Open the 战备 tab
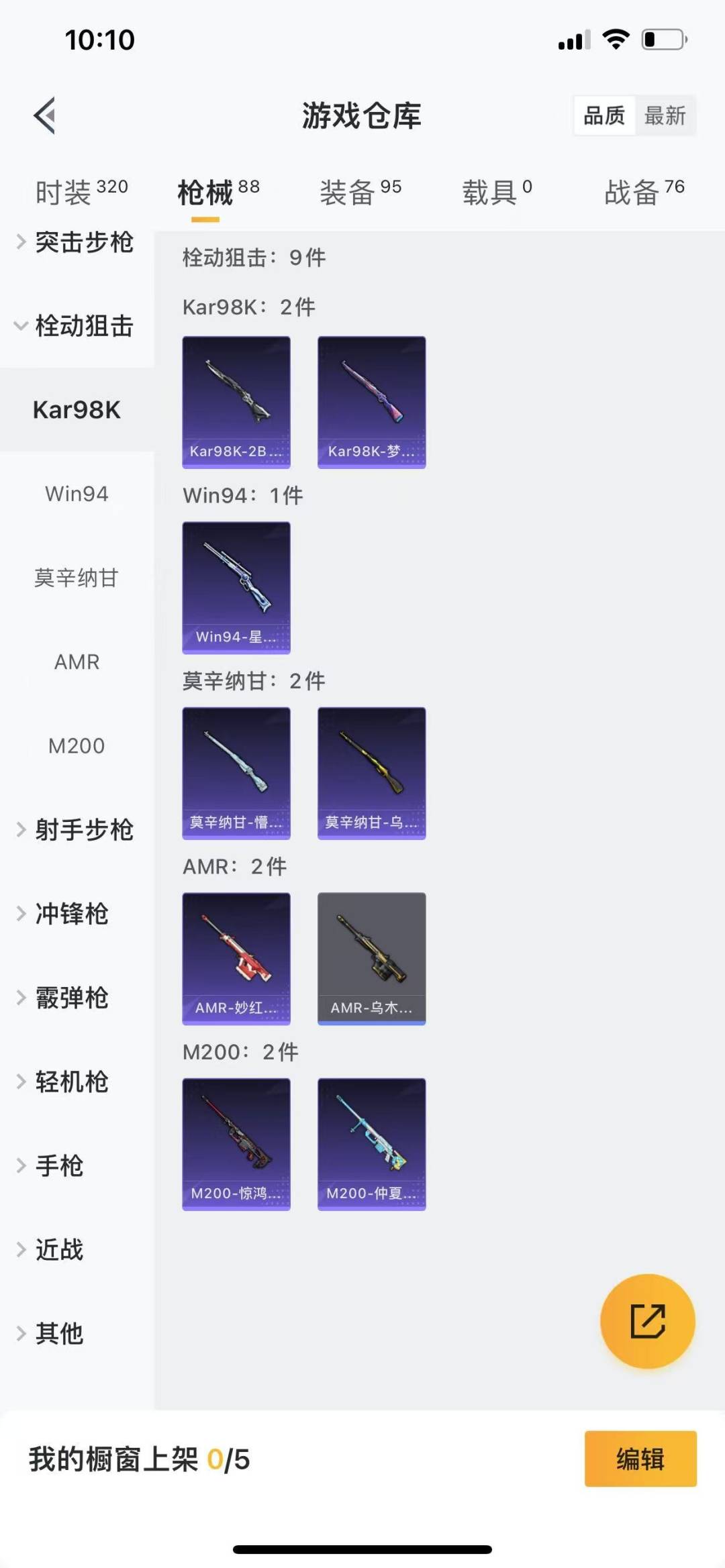This screenshot has width=725, height=1568. pyautogui.click(x=644, y=192)
